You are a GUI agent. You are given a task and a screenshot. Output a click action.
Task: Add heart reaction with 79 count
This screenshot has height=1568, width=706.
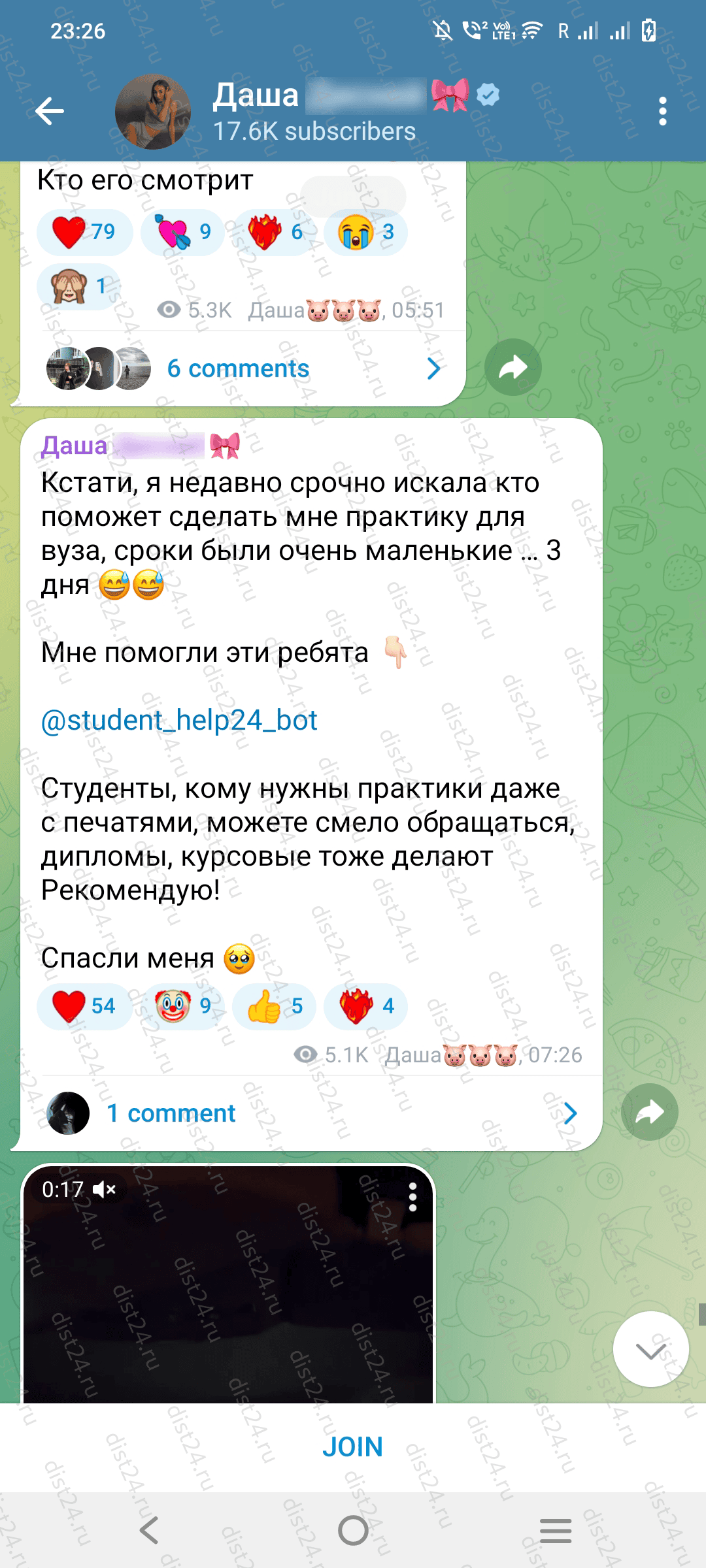pyautogui.click(x=85, y=232)
